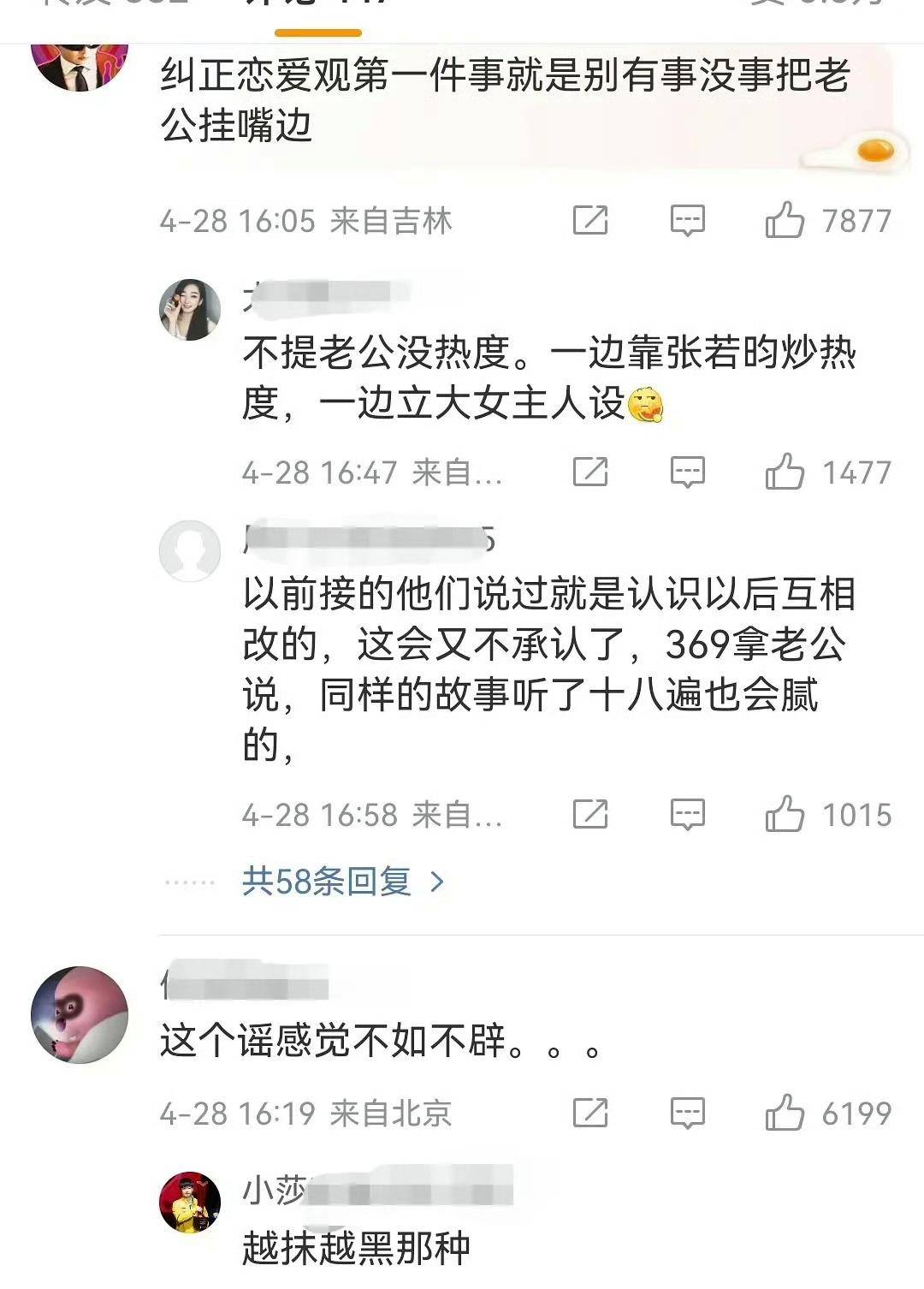Like the reply with 1015 likes
Viewport: 924px width, 1289px height.
coord(785,814)
